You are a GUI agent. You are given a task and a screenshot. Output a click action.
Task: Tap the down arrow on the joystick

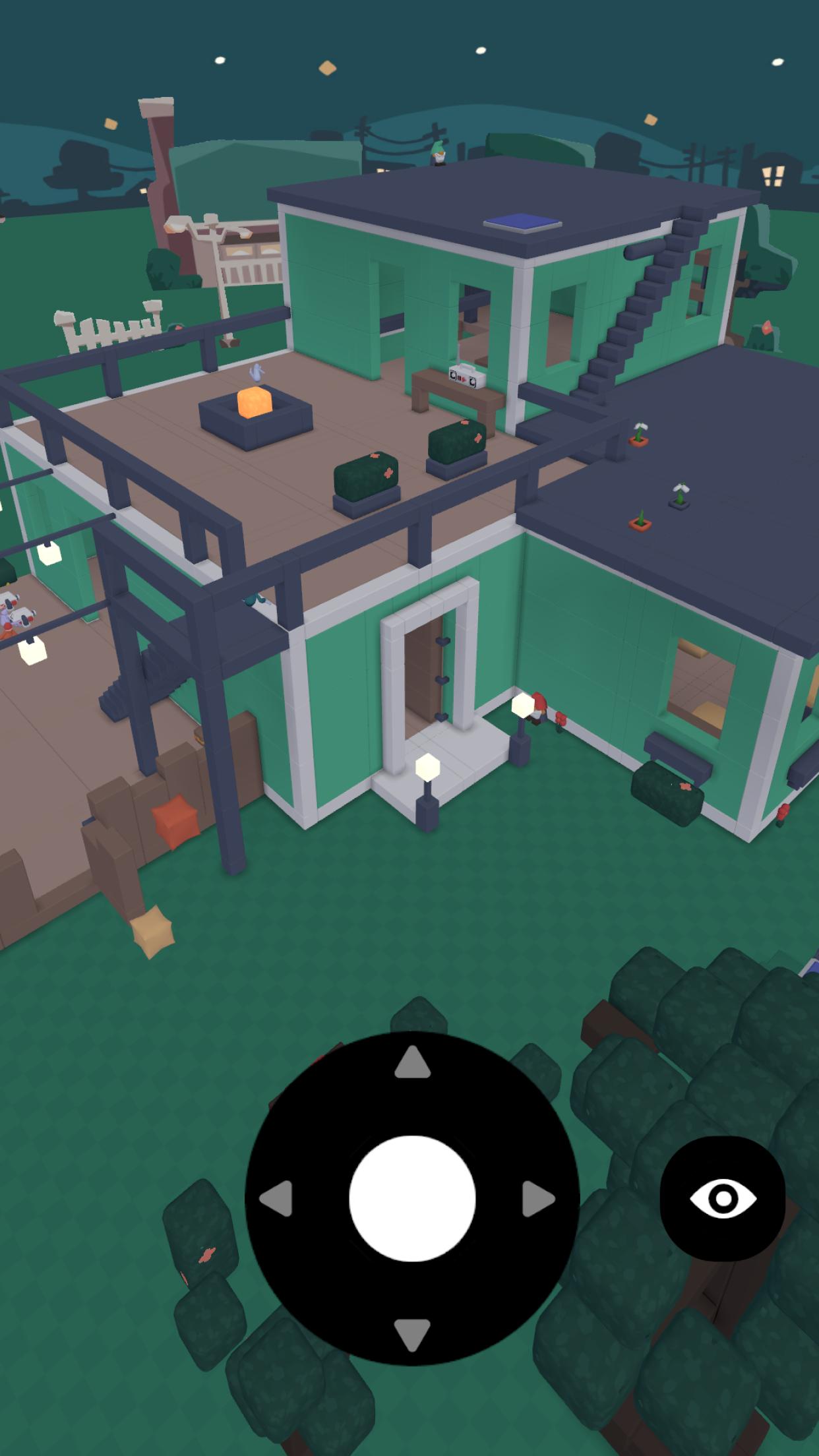point(412,1335)
